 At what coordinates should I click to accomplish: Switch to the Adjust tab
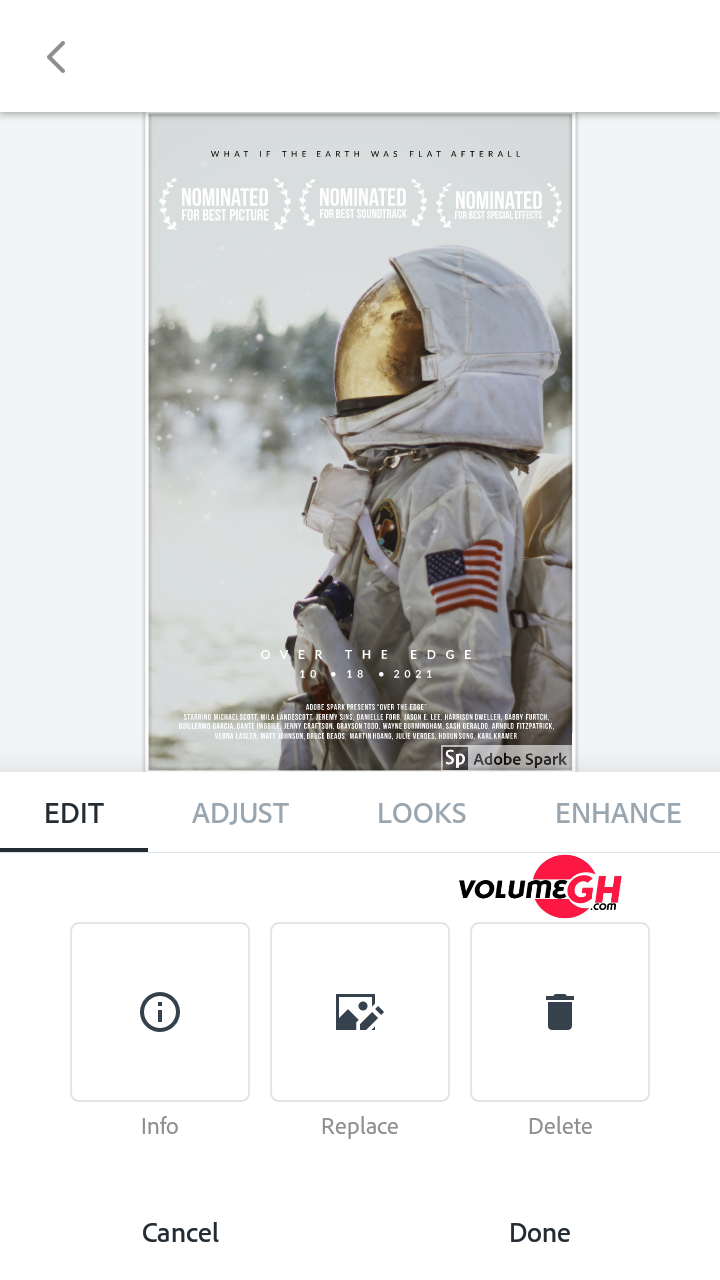point(240,813)
